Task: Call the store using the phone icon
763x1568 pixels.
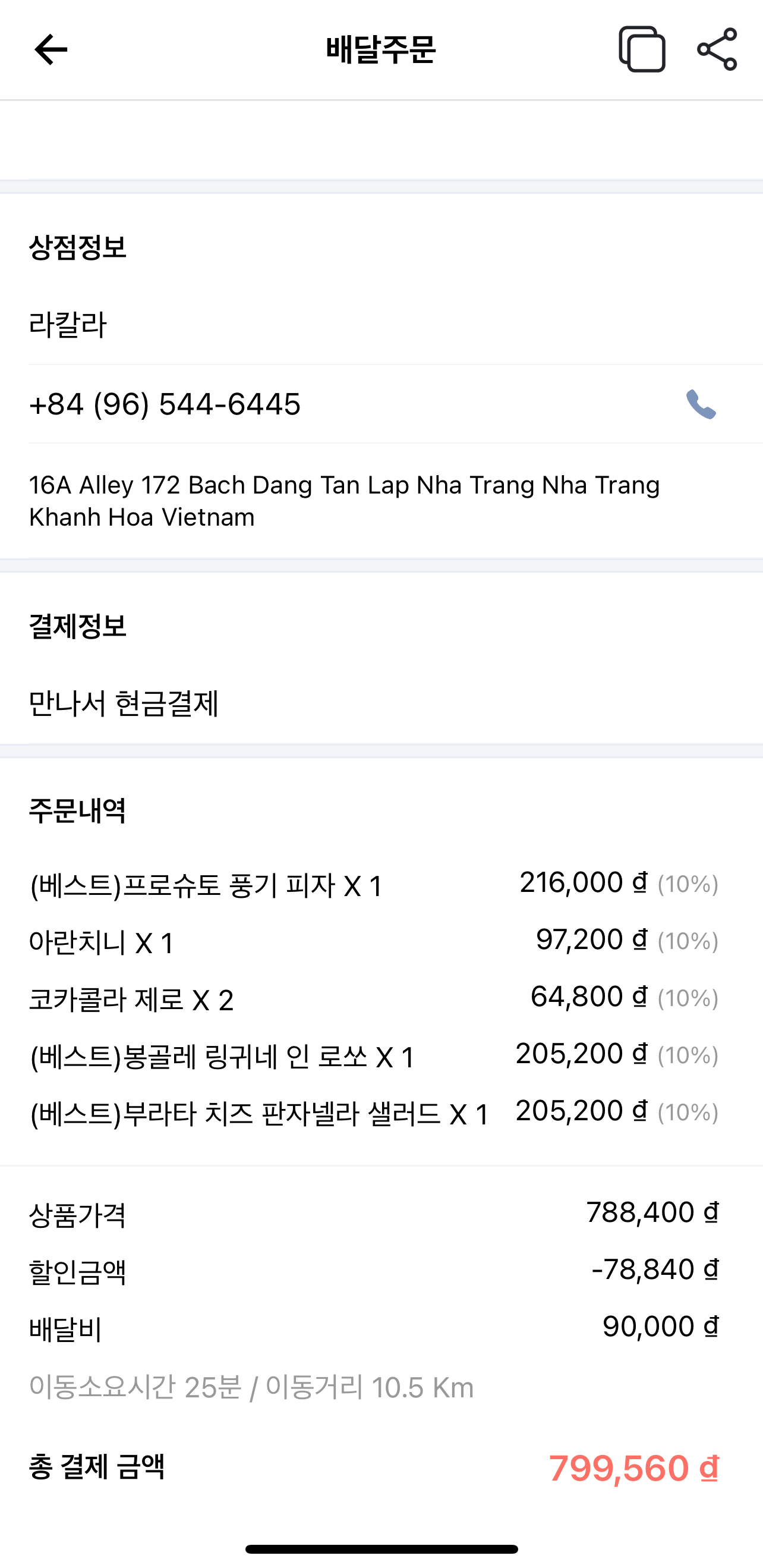Action: (701, 404)
